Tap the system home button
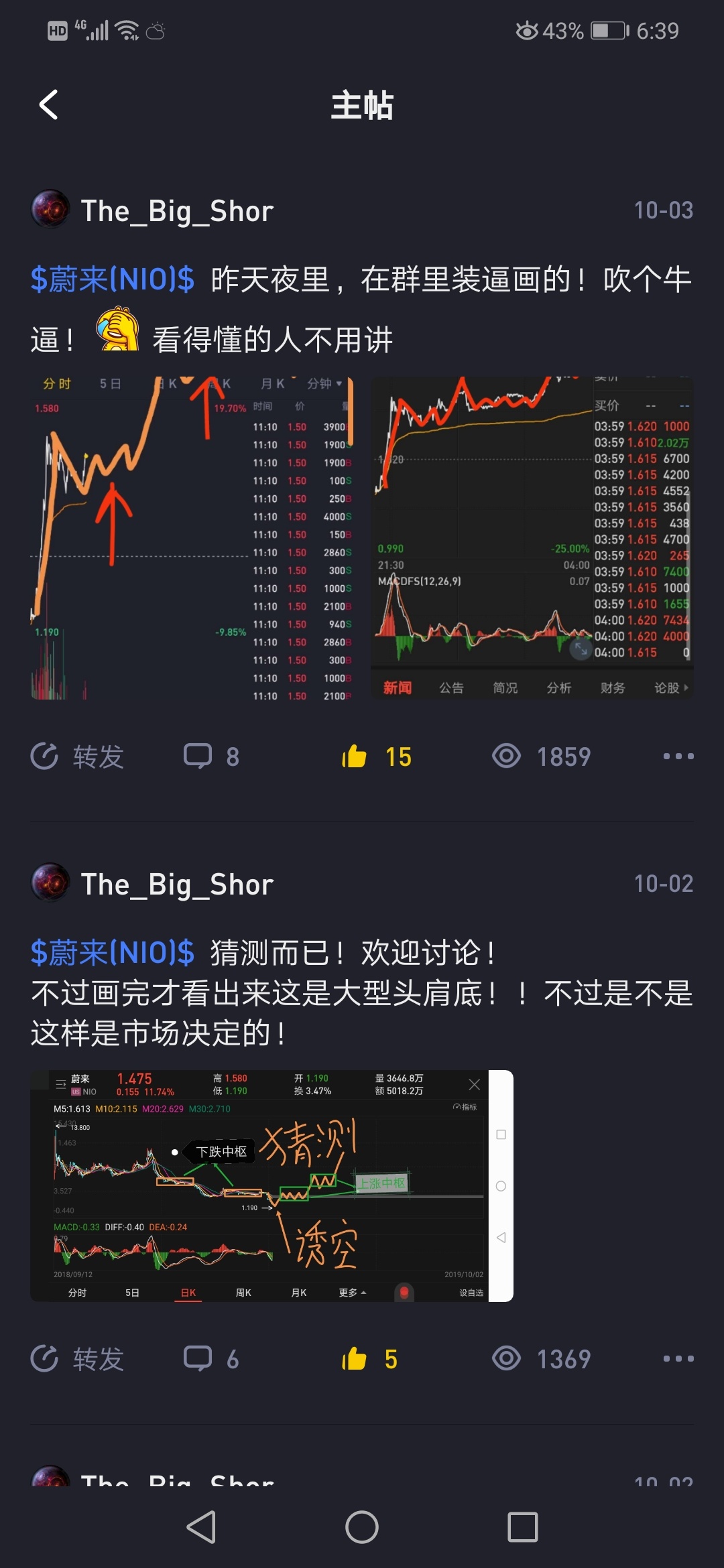Screen dimensions: 724x1568 pyautogui.click(x=362, y=1527)
